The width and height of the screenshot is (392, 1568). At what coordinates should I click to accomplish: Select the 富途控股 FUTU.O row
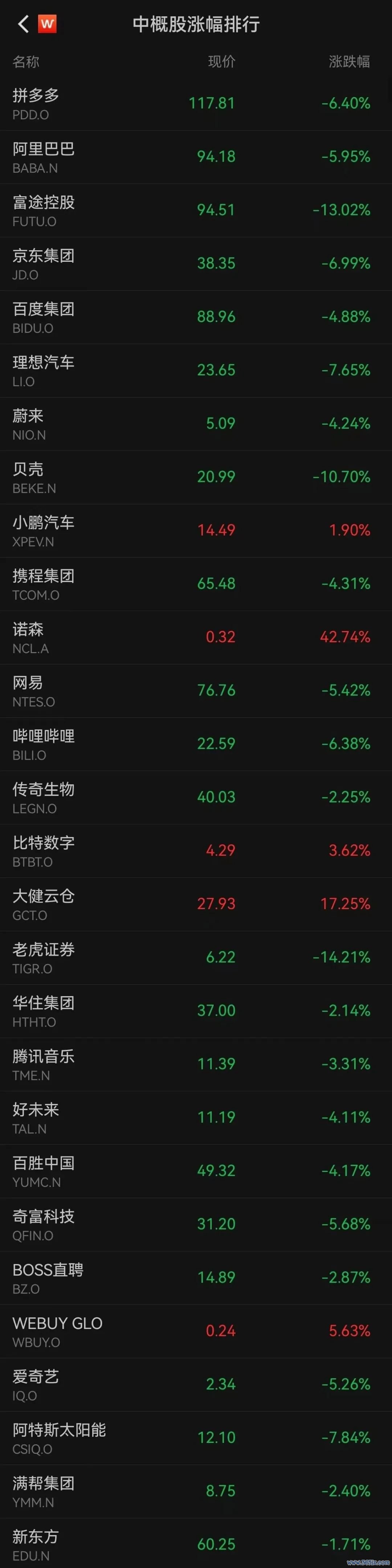196,210
